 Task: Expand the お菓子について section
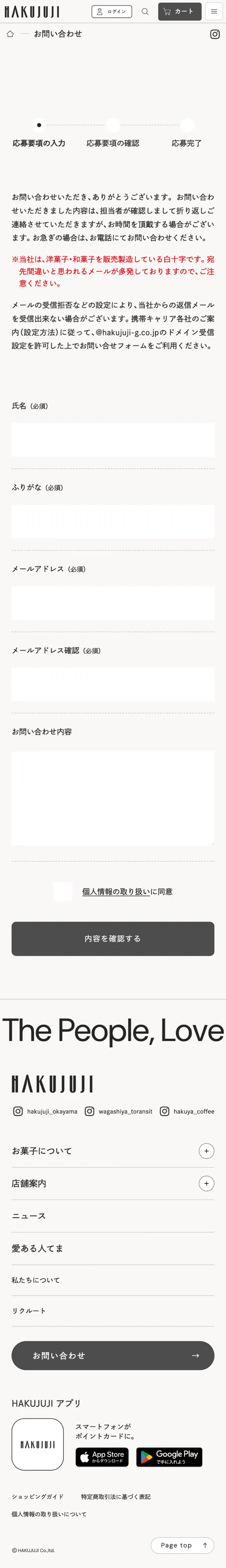[206, 1151]
